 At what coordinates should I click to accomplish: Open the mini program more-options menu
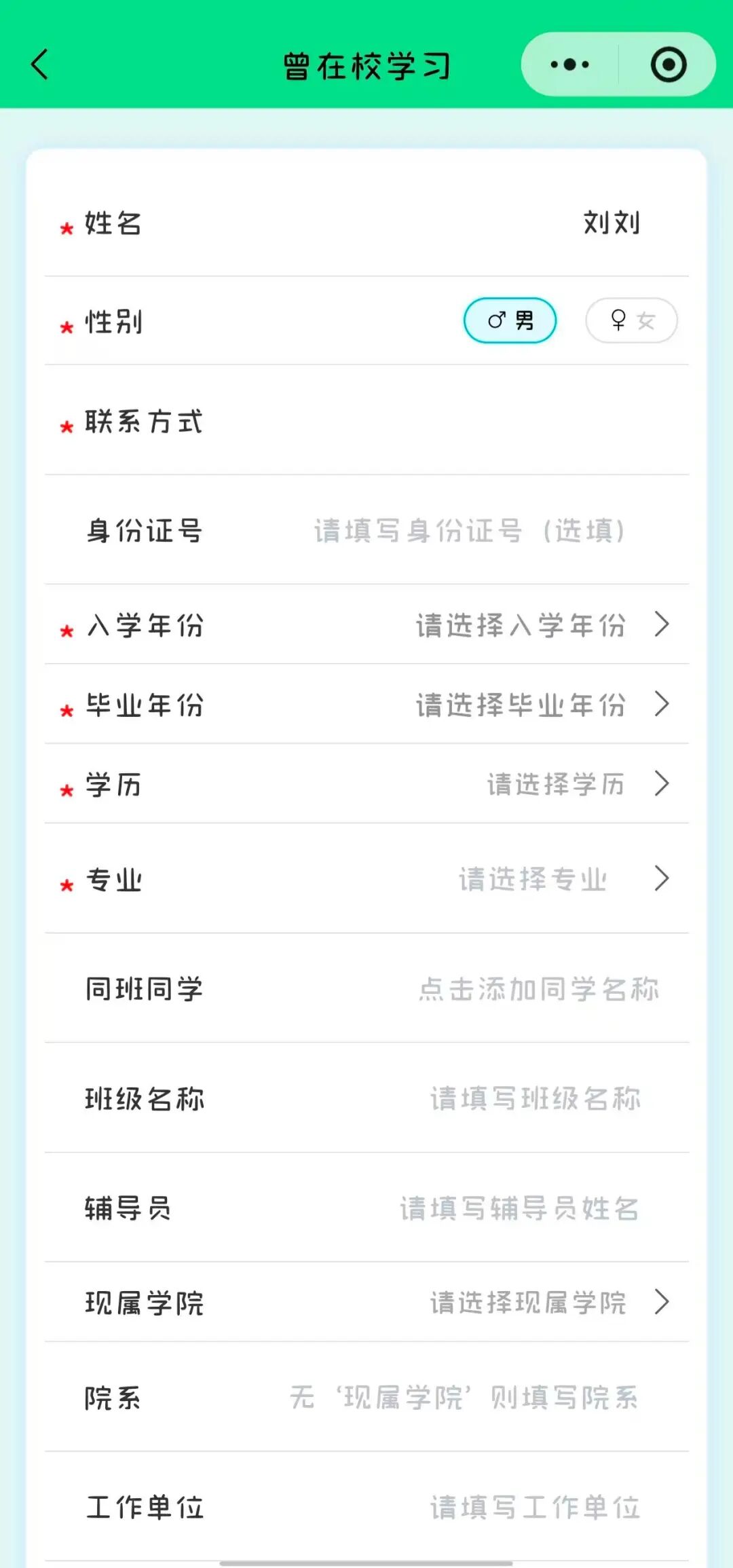570,64
